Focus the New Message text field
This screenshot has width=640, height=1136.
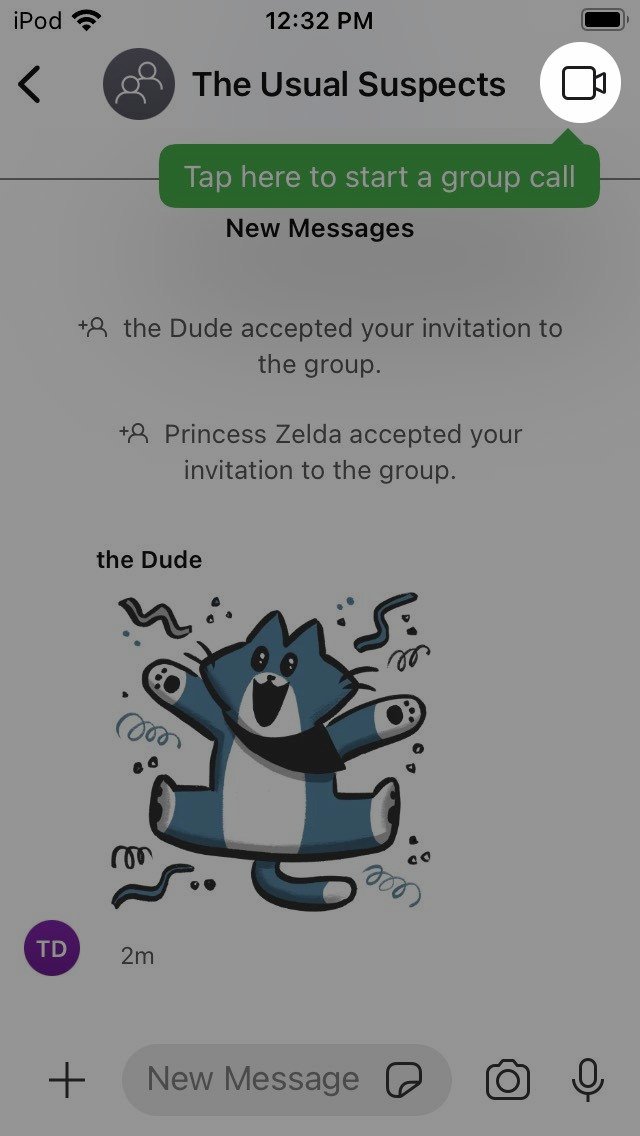[x=254, y=1080]
